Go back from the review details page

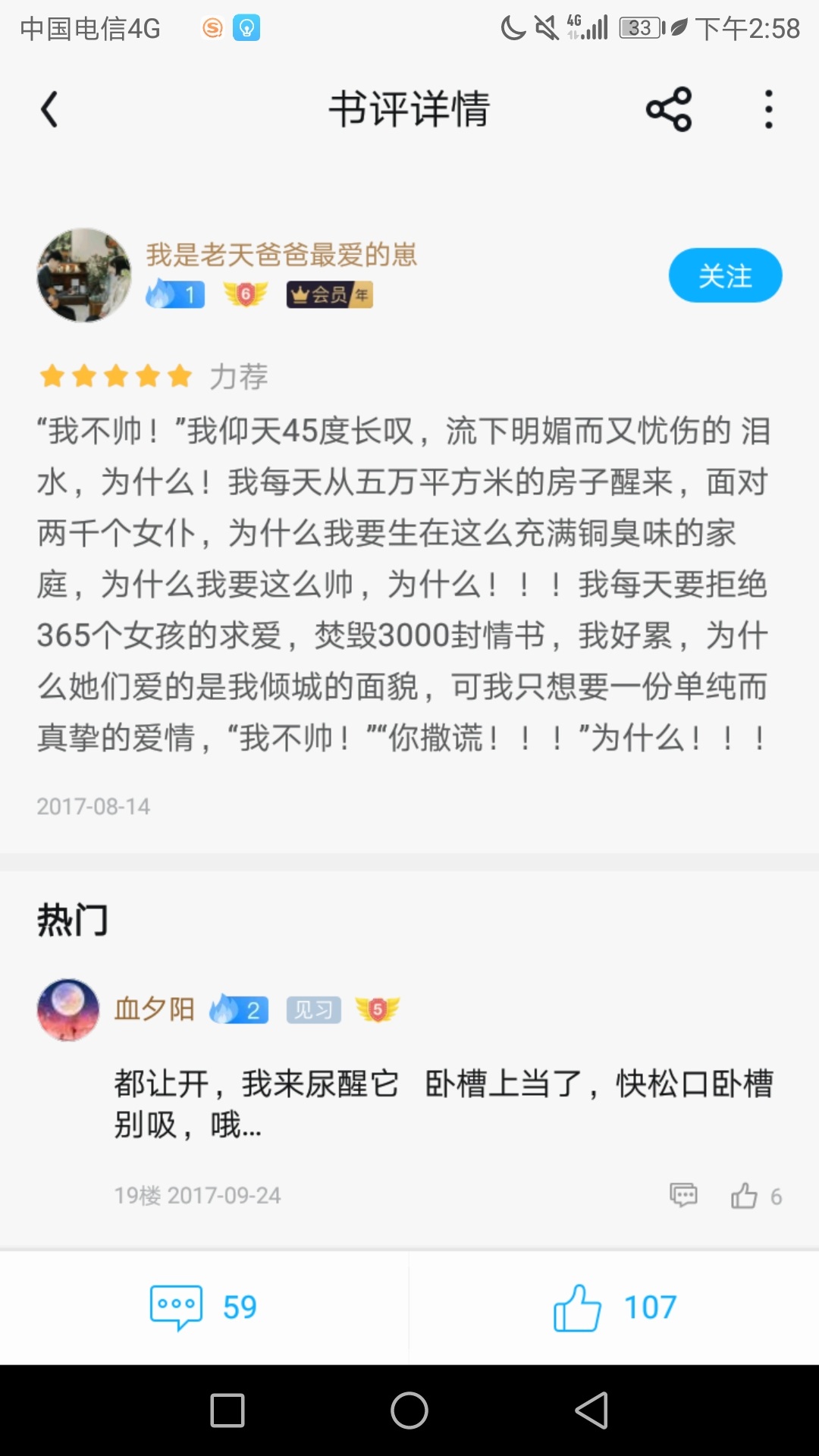(x=50, y=110)
